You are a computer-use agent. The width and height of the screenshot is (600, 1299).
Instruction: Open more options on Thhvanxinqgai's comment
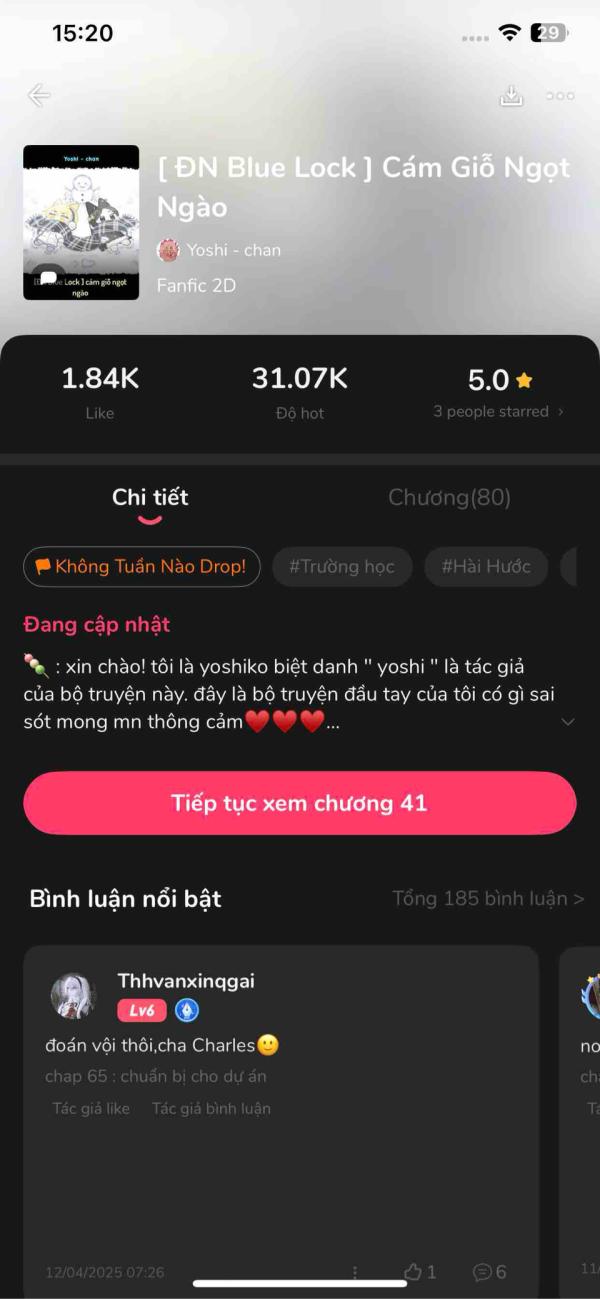(x=355, y=1272)
